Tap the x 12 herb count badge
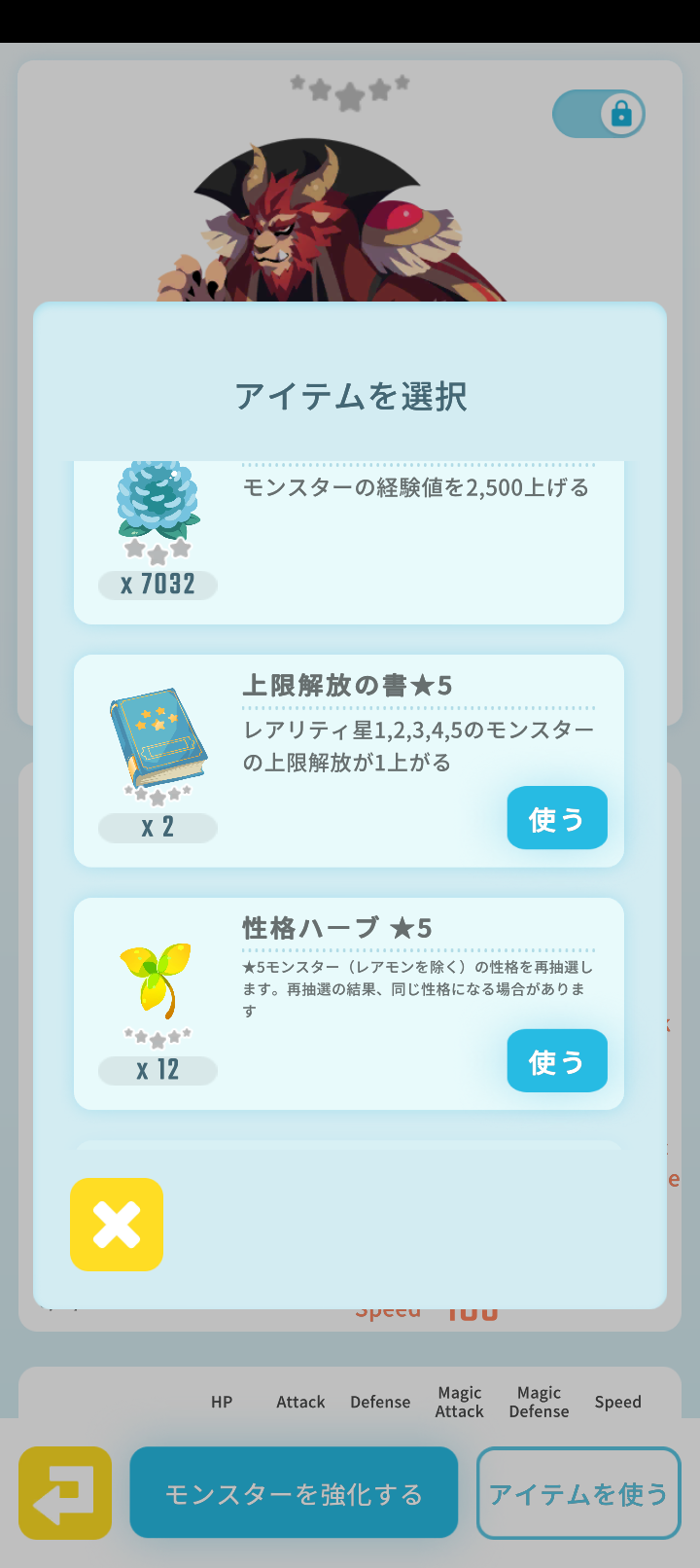 (x=157, y=1070)
